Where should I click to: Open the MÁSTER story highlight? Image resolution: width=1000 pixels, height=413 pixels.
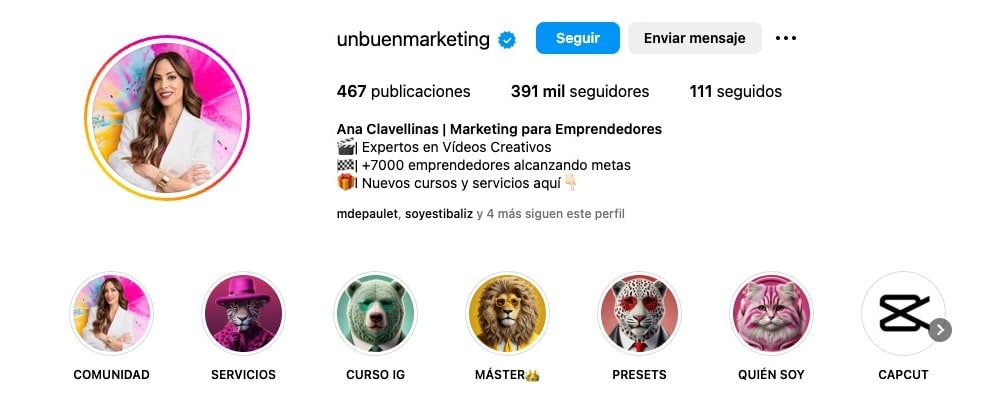click(x=507, y=313)
